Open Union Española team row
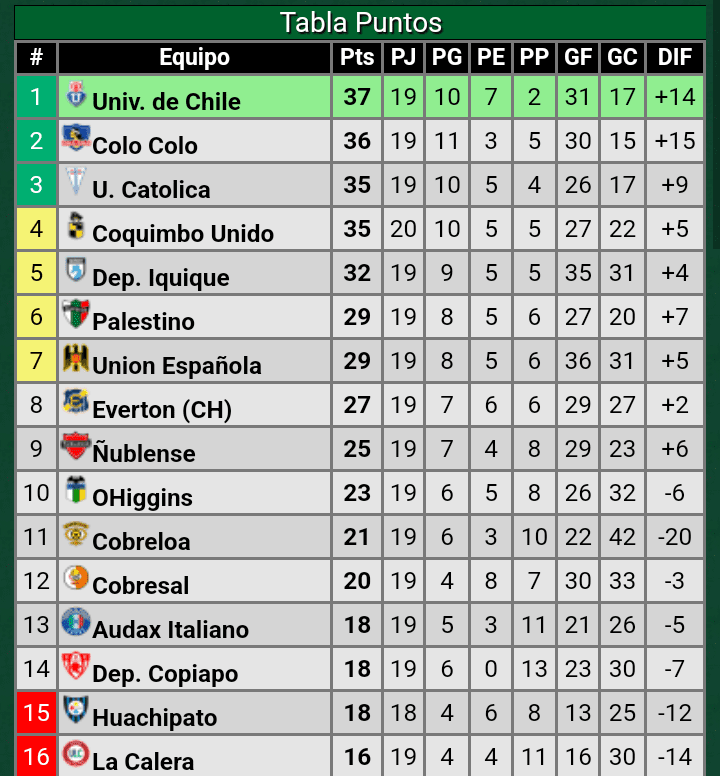This screenshot has width=720, height=776. click(x=176, y=365)
